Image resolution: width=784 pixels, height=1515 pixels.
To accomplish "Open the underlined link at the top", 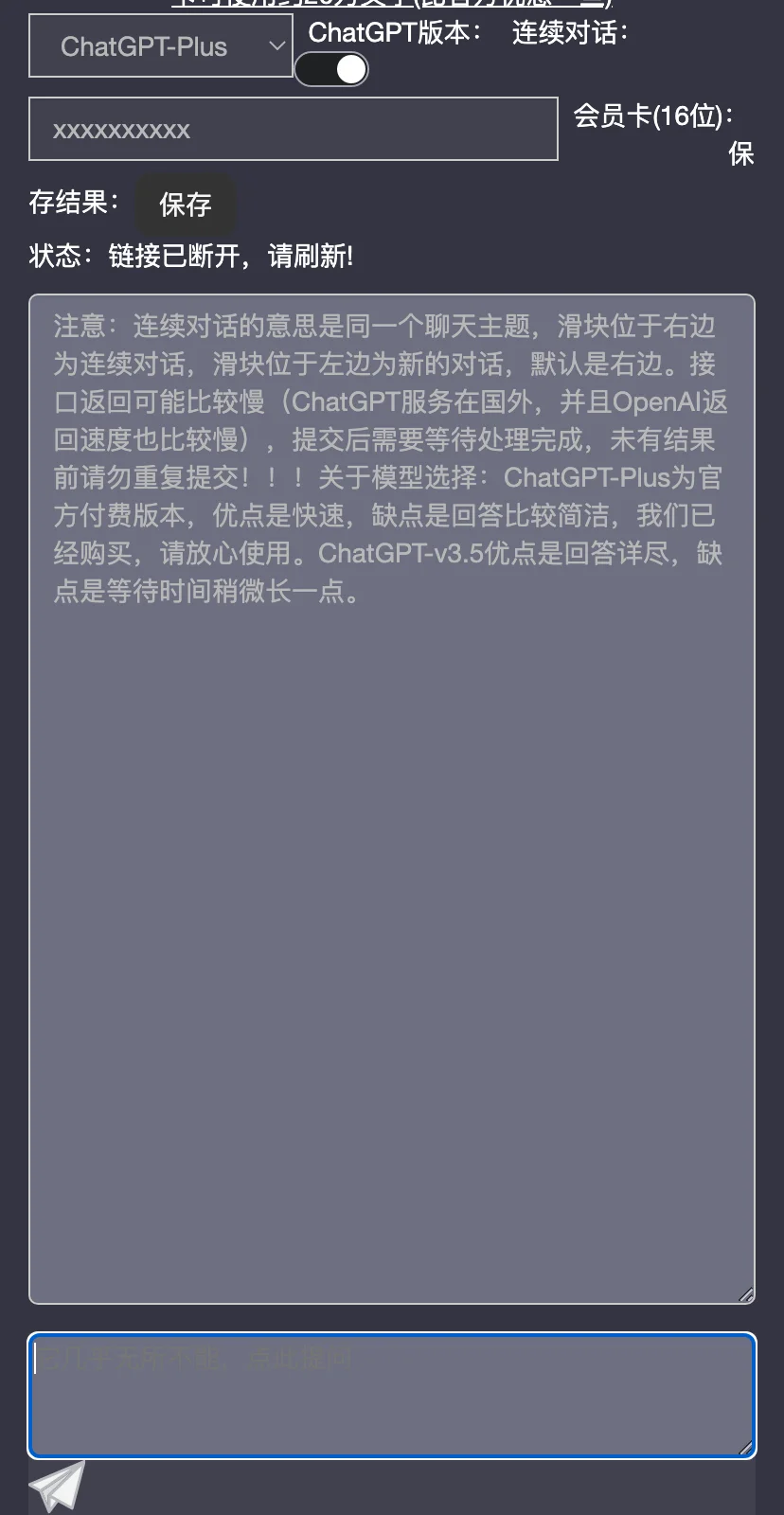I will [391, 4].
